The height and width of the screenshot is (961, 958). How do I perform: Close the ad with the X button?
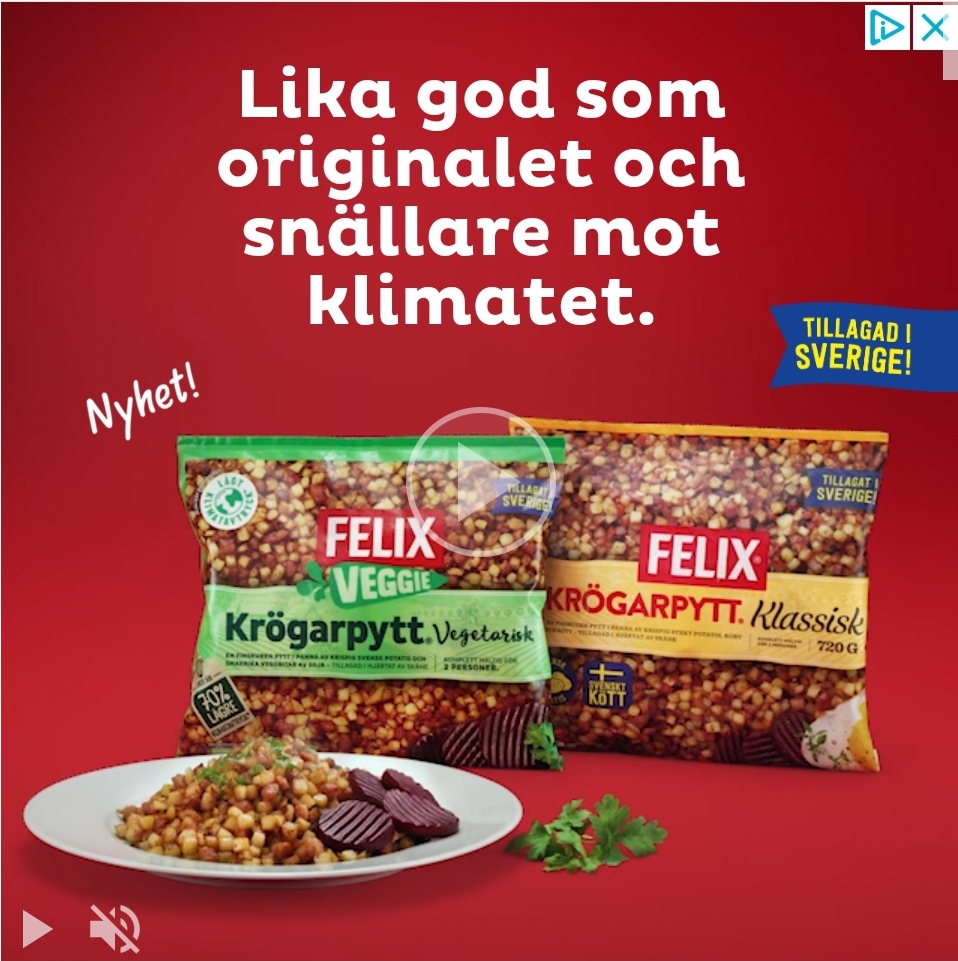click(x=934, y=28)
